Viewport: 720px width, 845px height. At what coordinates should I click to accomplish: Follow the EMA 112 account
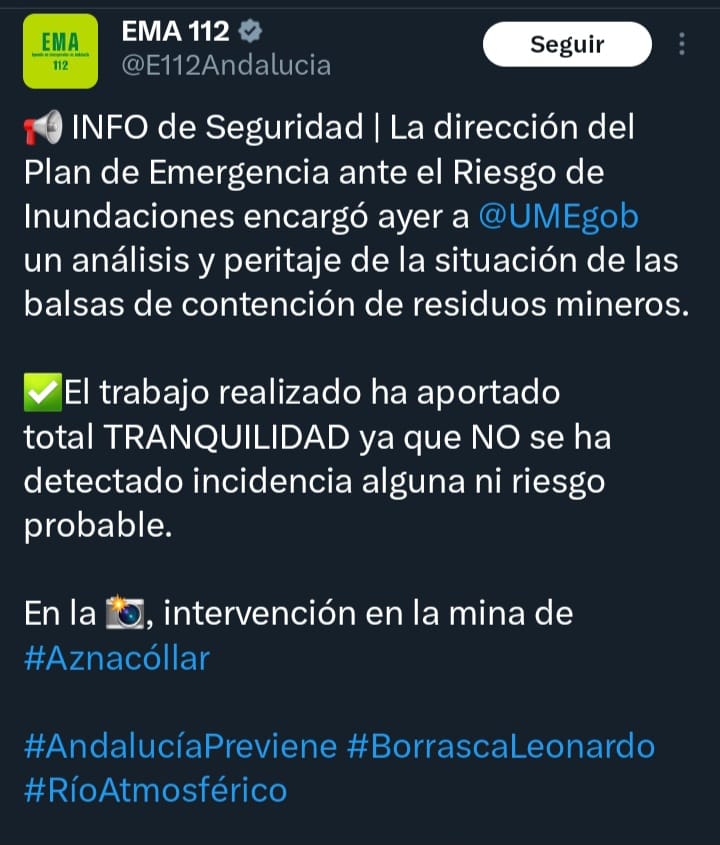pos(566,44)
